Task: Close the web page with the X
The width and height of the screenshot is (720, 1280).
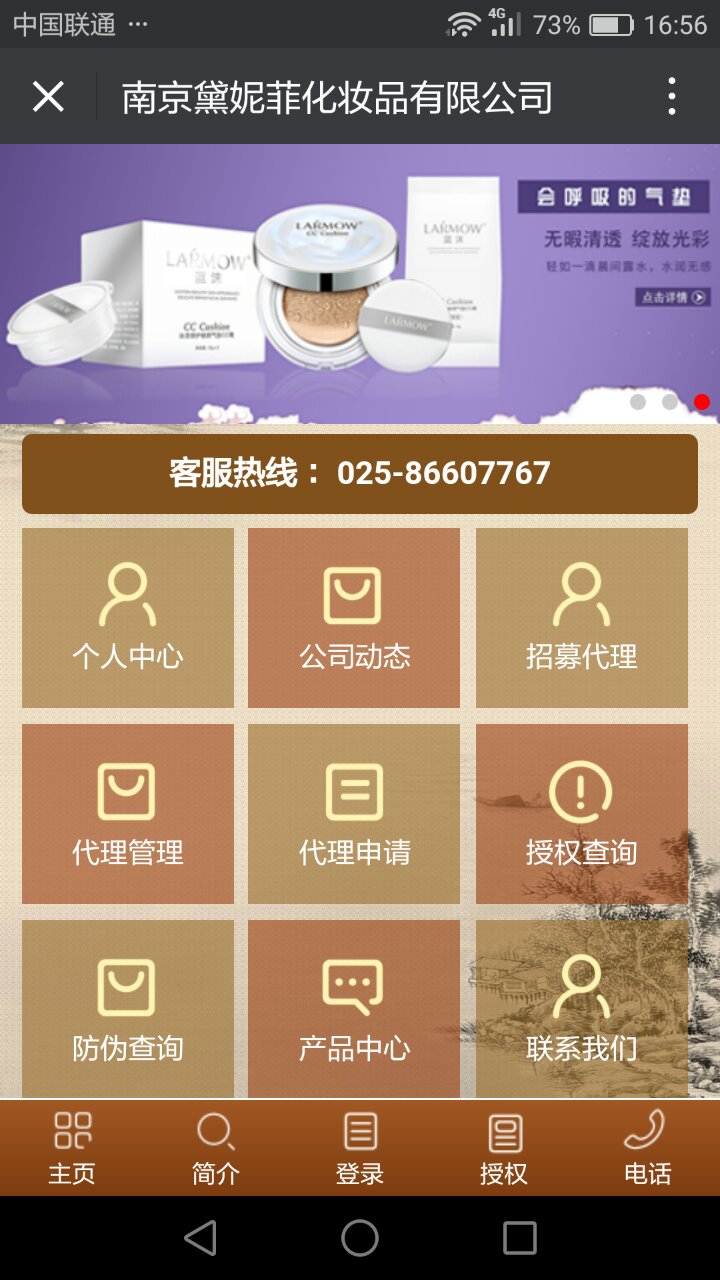Action: 48,97
